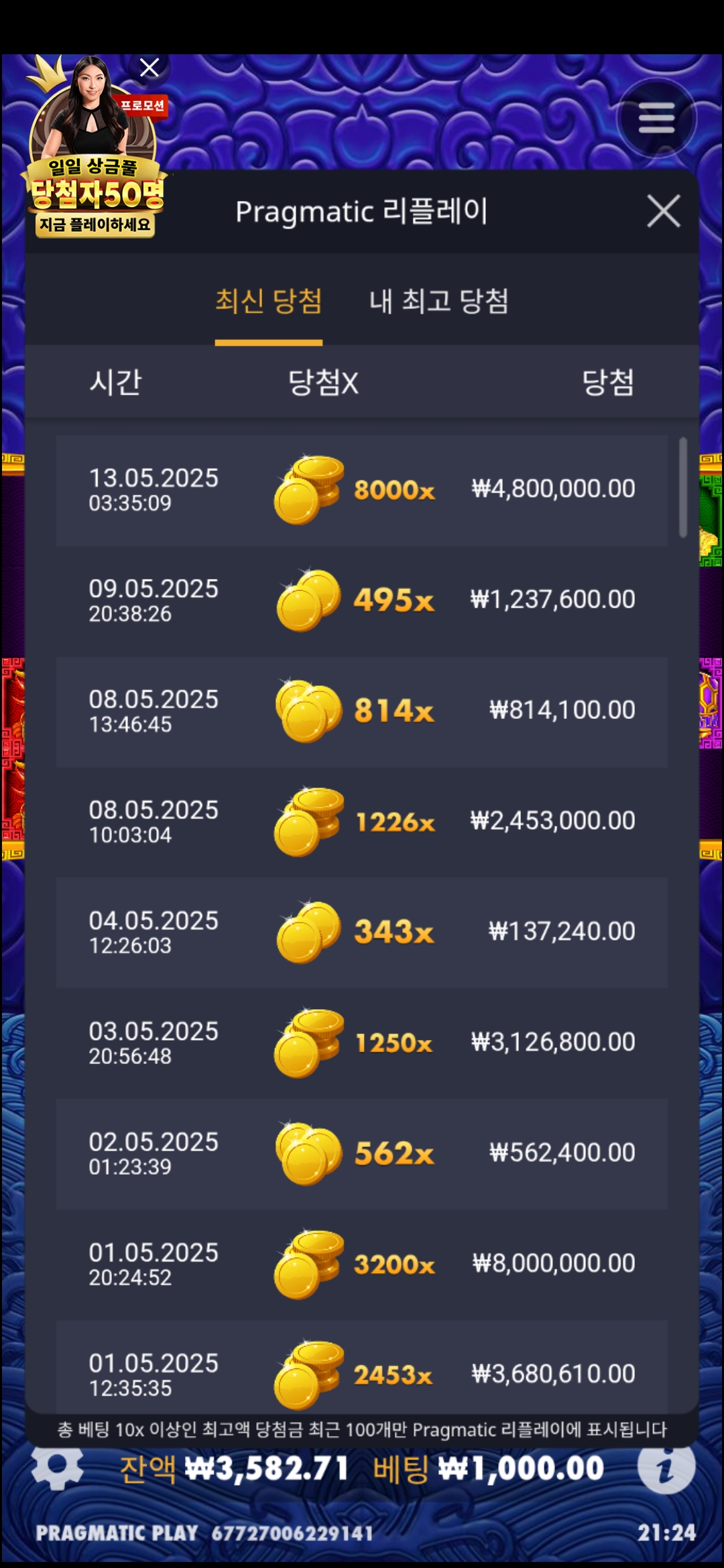Open the 343x win replay
Image resolution: width=724 pixels, height=1568 pixels.
point(361,932)
